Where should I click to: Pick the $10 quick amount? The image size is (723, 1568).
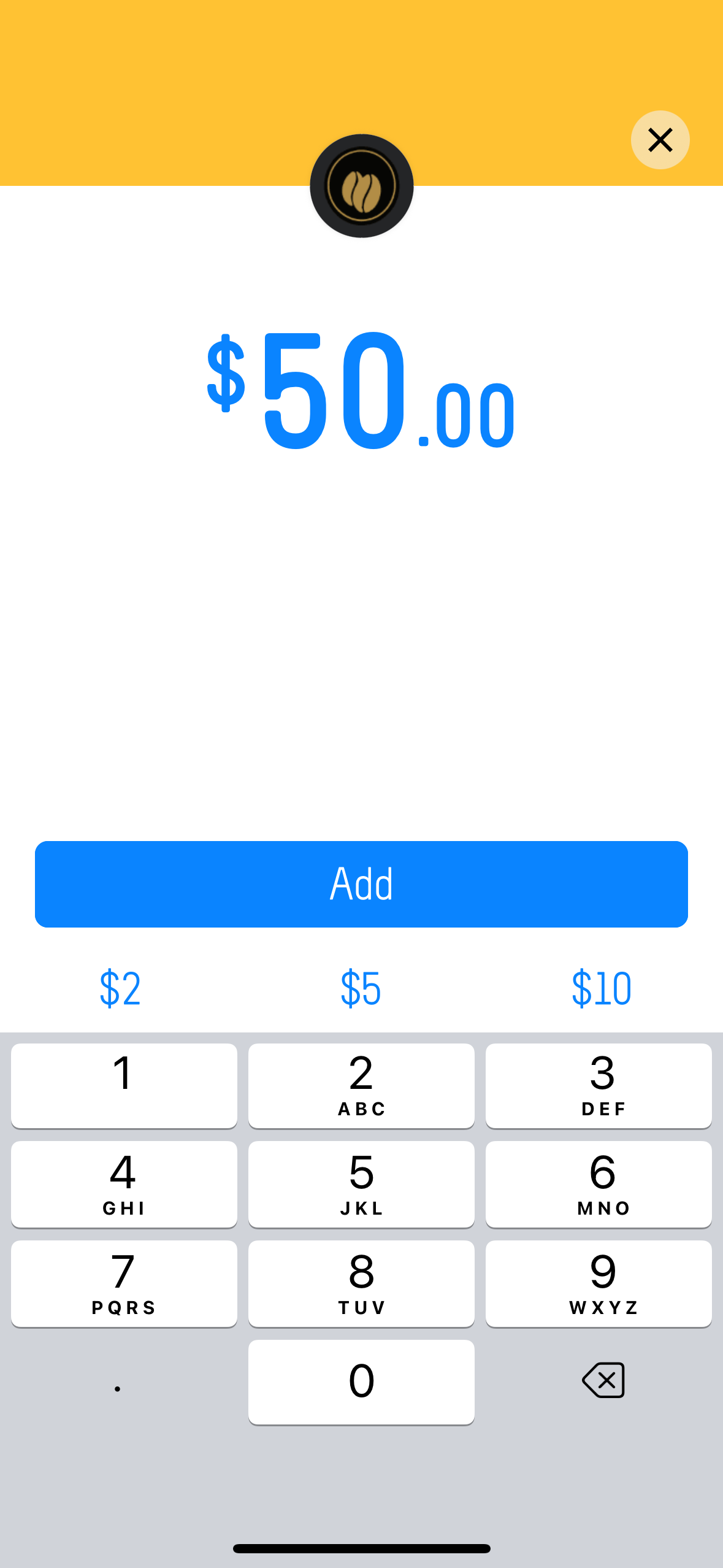pos(601,988)
